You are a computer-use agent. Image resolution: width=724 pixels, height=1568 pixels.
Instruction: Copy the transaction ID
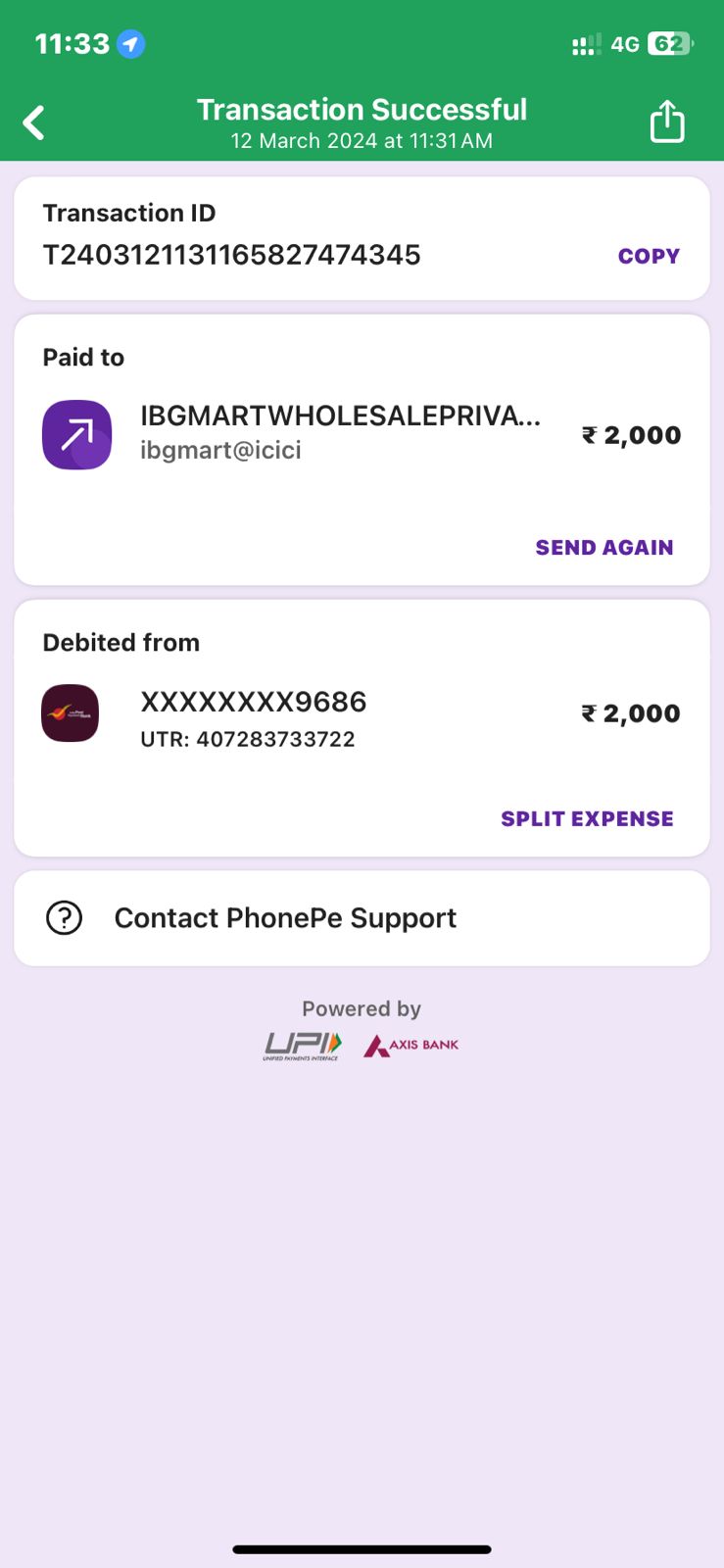649,256
